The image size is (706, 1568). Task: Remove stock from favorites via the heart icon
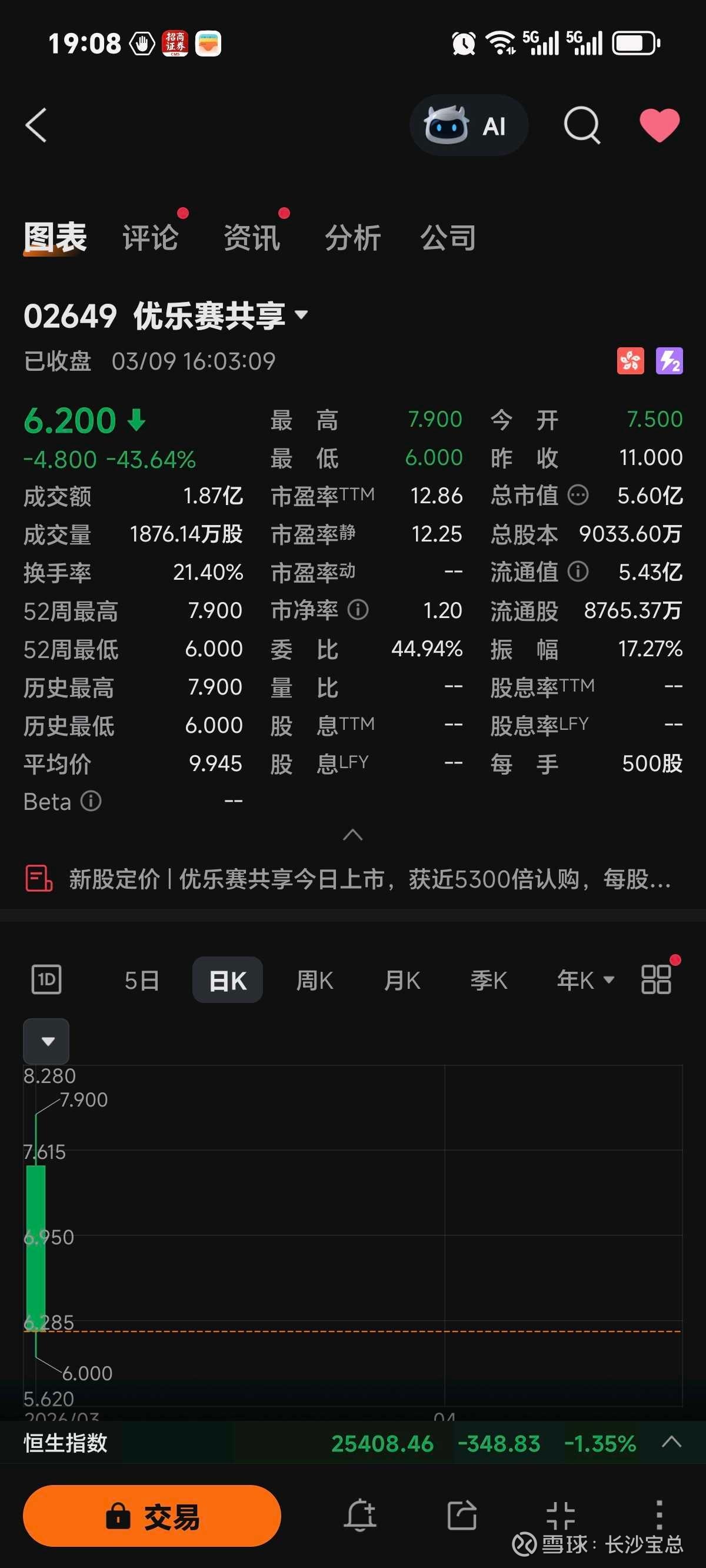659,125
